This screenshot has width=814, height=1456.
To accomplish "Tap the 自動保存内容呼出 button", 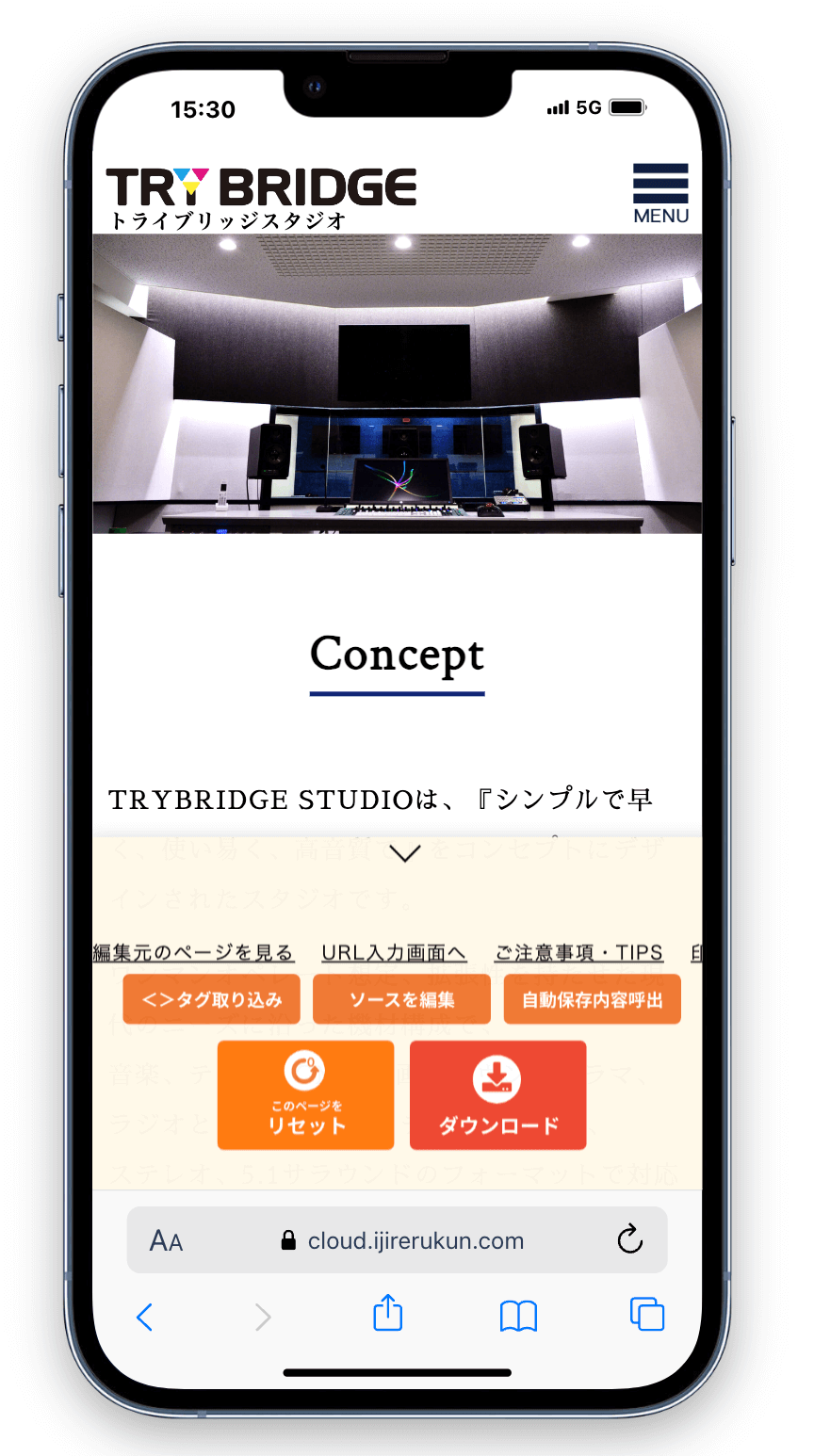I will [x=593, y=999].
